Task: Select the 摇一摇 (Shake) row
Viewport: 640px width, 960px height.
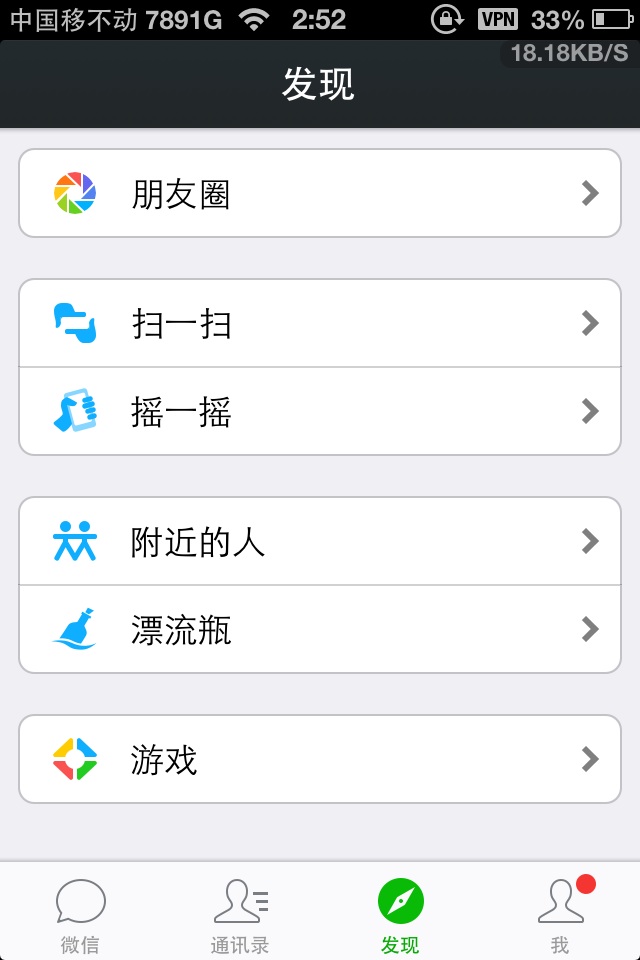Action: click(320, 411)
